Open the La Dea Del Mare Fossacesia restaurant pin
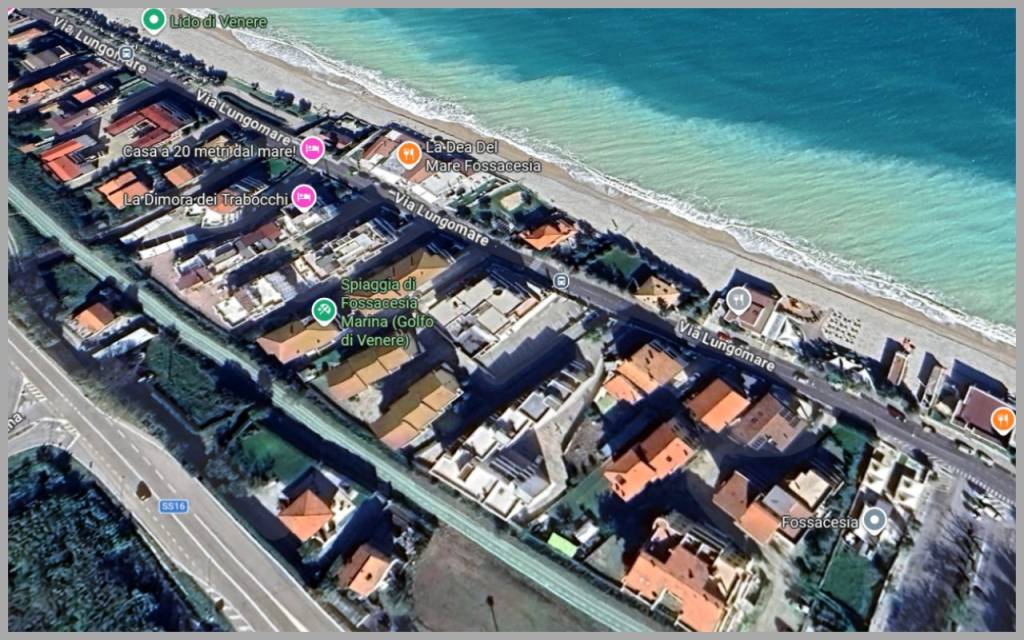The width and height of the screenshot is (1024, 640). click(x=408, y=154)
